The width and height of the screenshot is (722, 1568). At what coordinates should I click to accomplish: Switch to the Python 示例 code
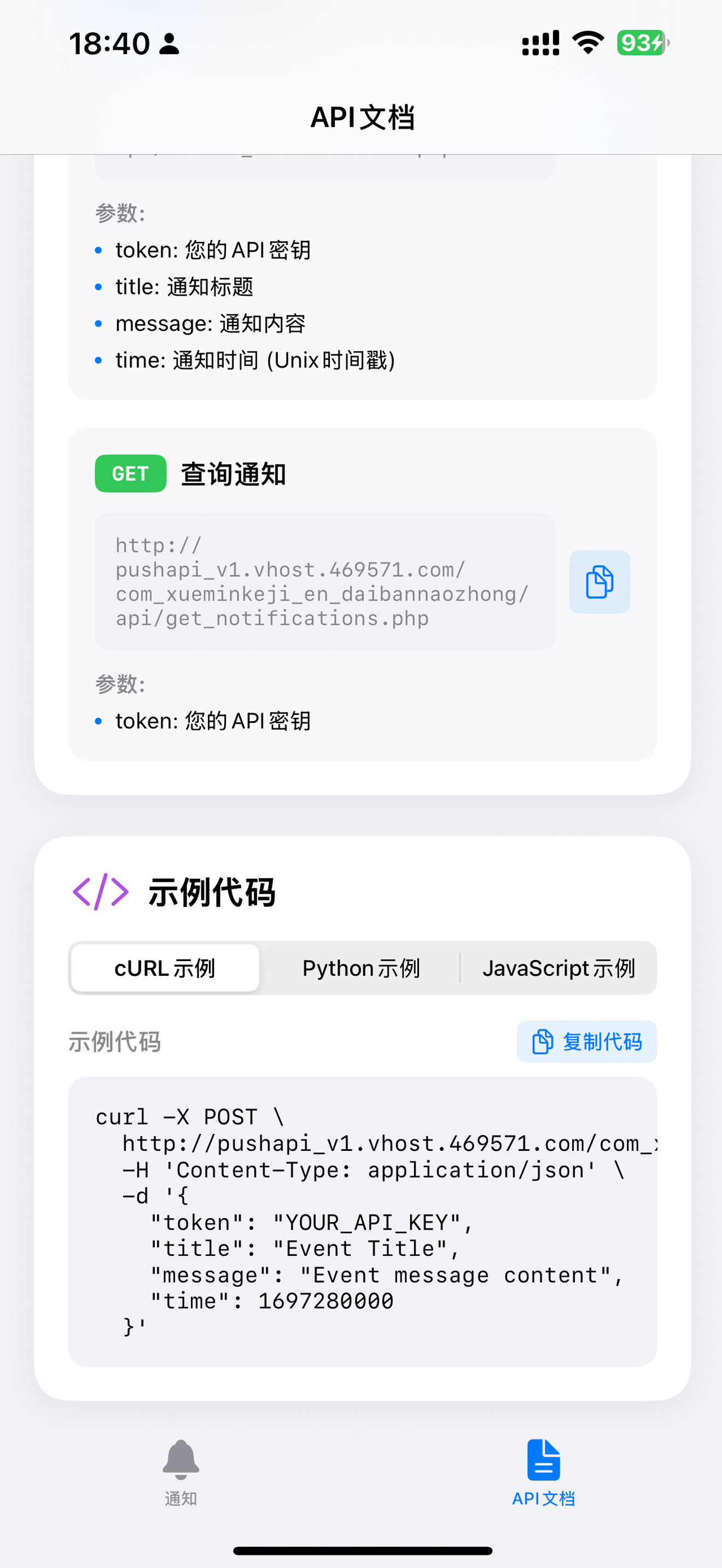(x=361, y=968)
